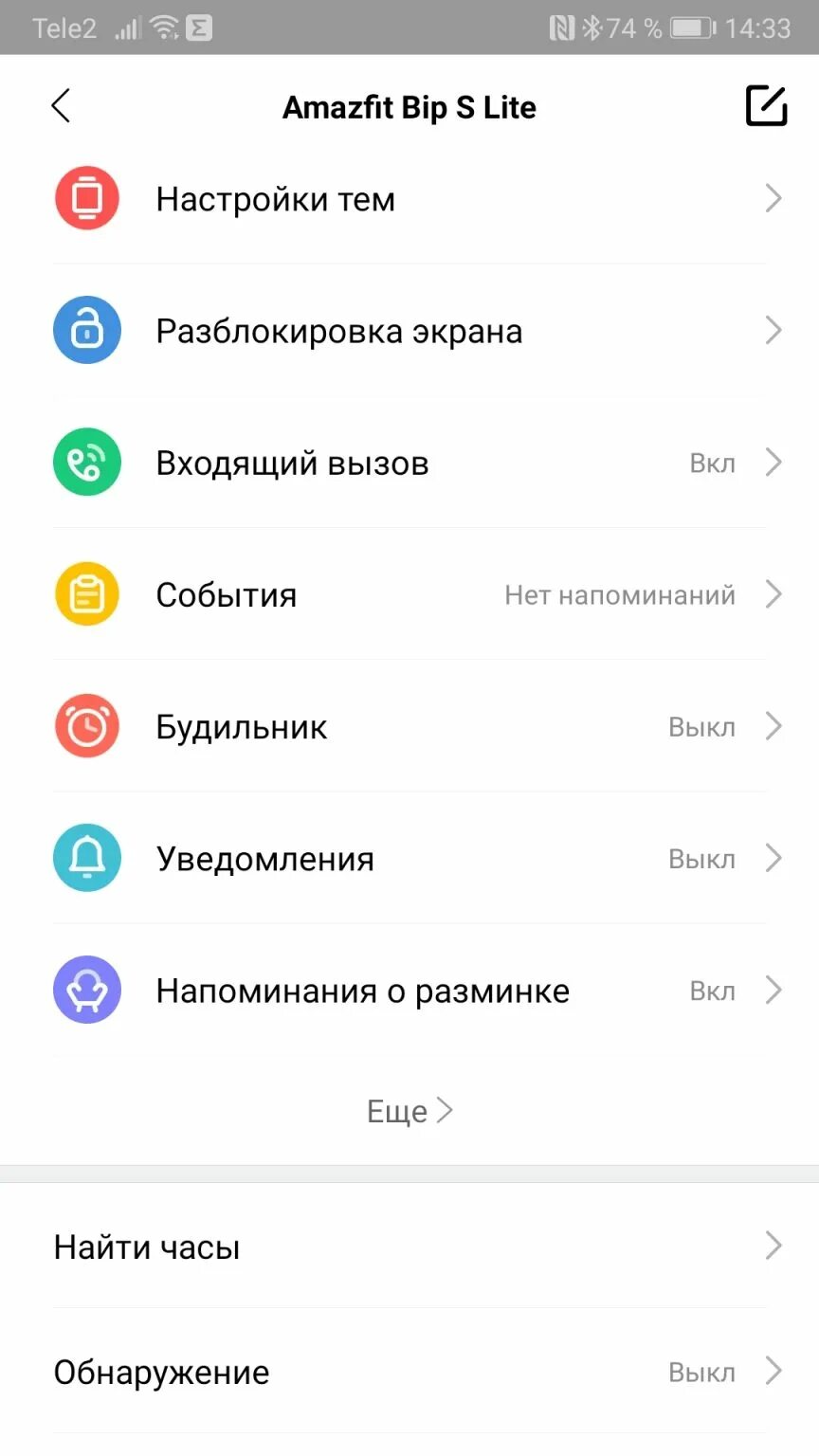Open Разблокировка экрана settings

click(409, 331)
